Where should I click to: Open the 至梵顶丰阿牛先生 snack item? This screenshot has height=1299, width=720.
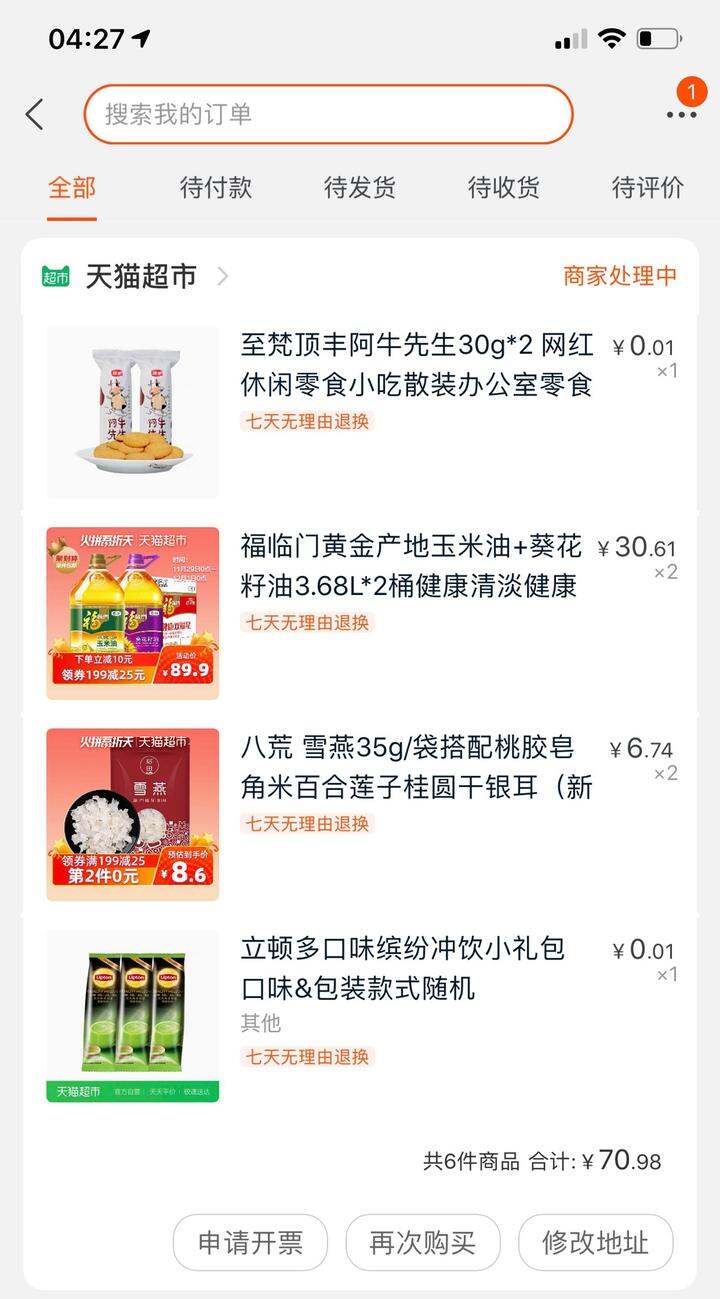coord(360,413)
